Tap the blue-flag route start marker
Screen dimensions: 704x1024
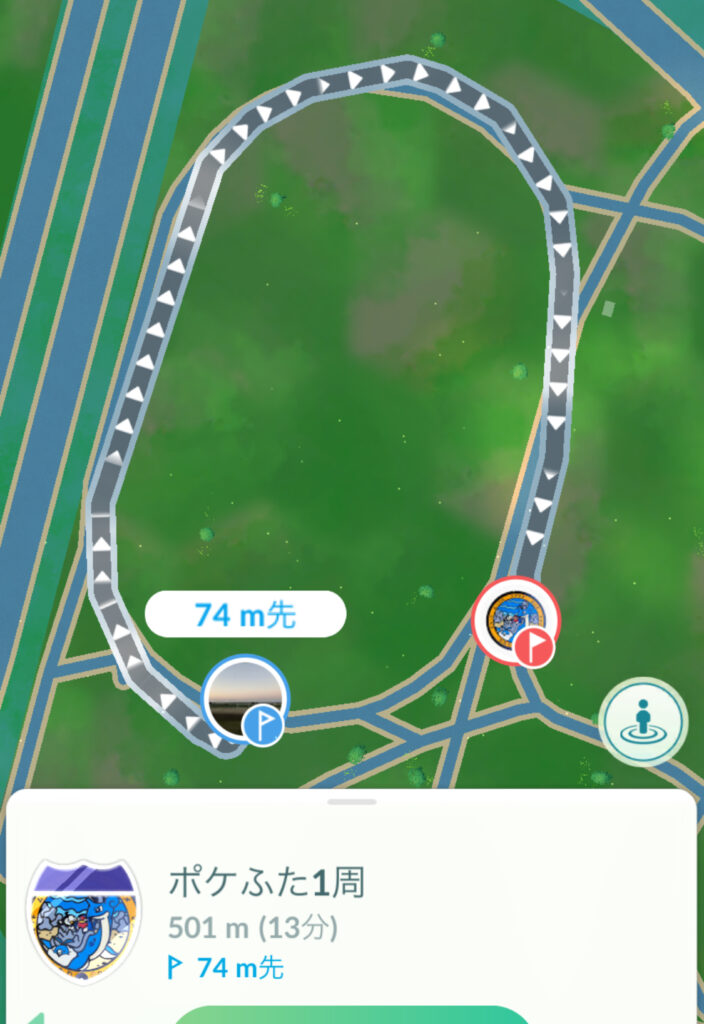246,700
